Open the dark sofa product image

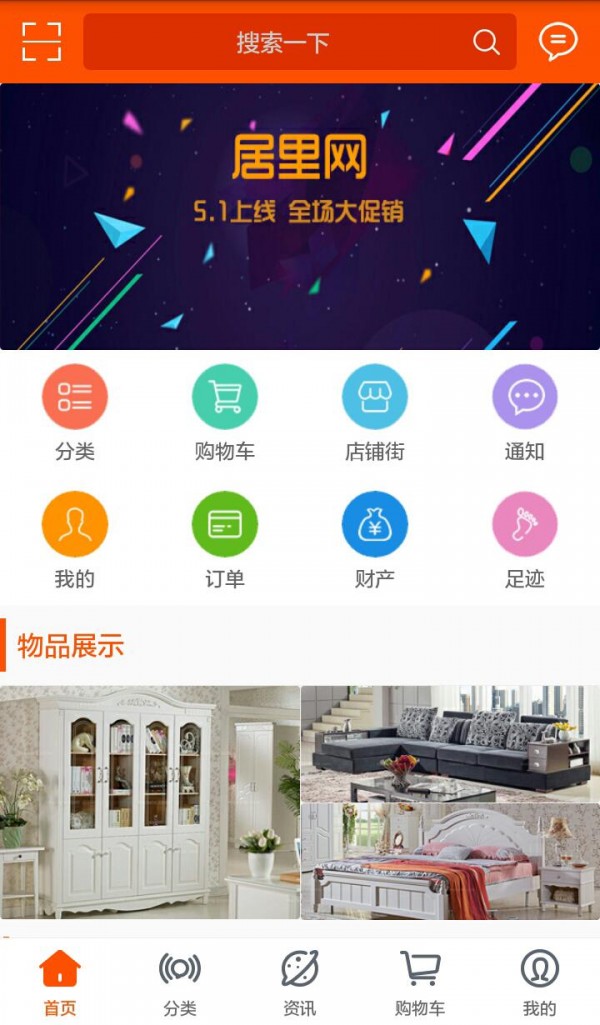tap(450, 743)
